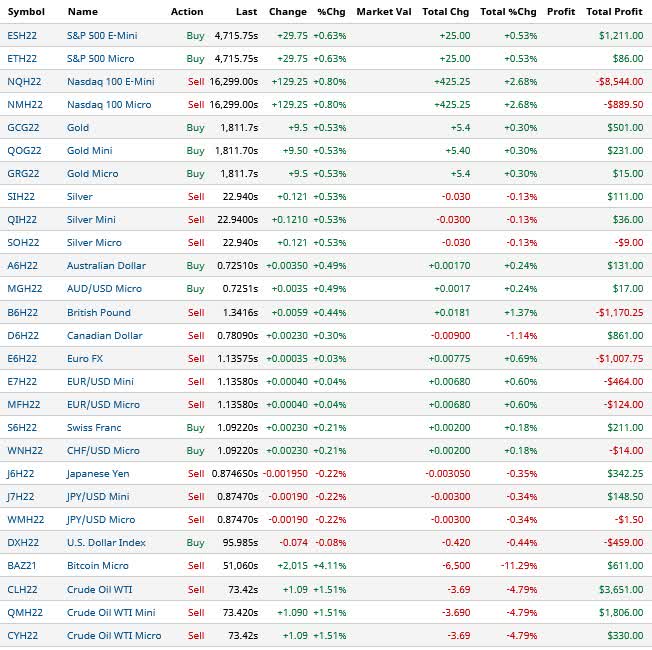The height and width of the screenshot is (650, 652).
Task: Open Gold Mini contract page
Action: tap(89, 150)
